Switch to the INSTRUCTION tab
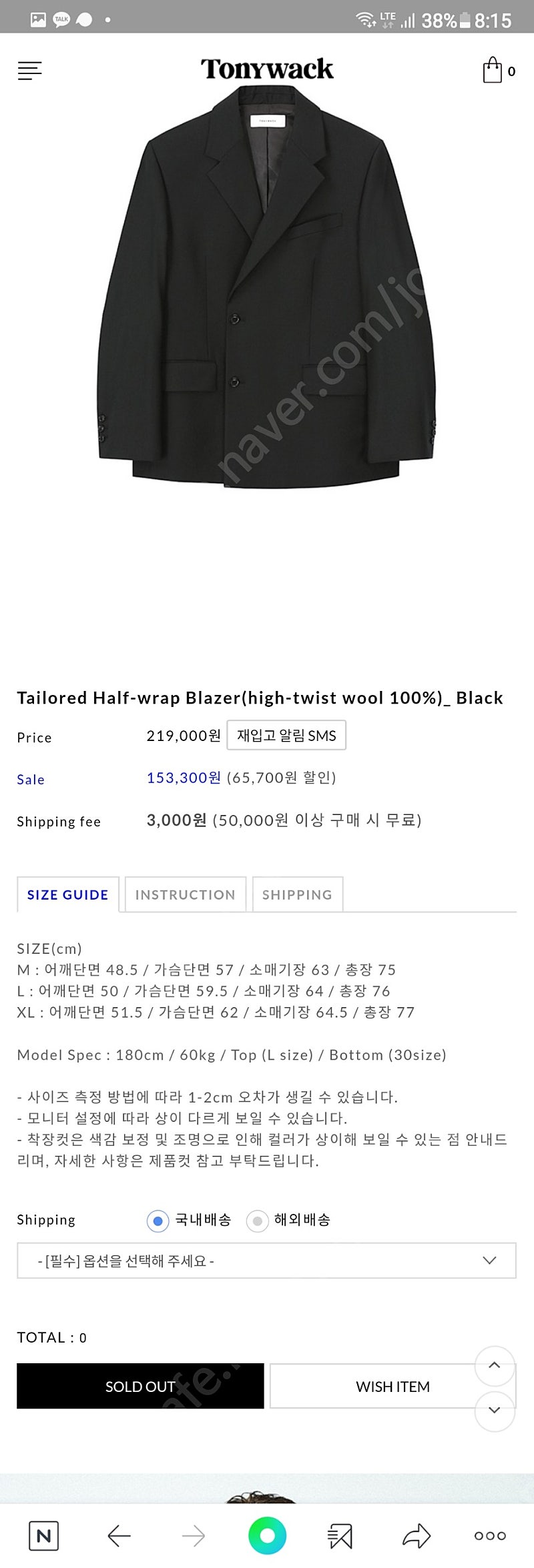534x1568 pixels. tap(185, 894)
